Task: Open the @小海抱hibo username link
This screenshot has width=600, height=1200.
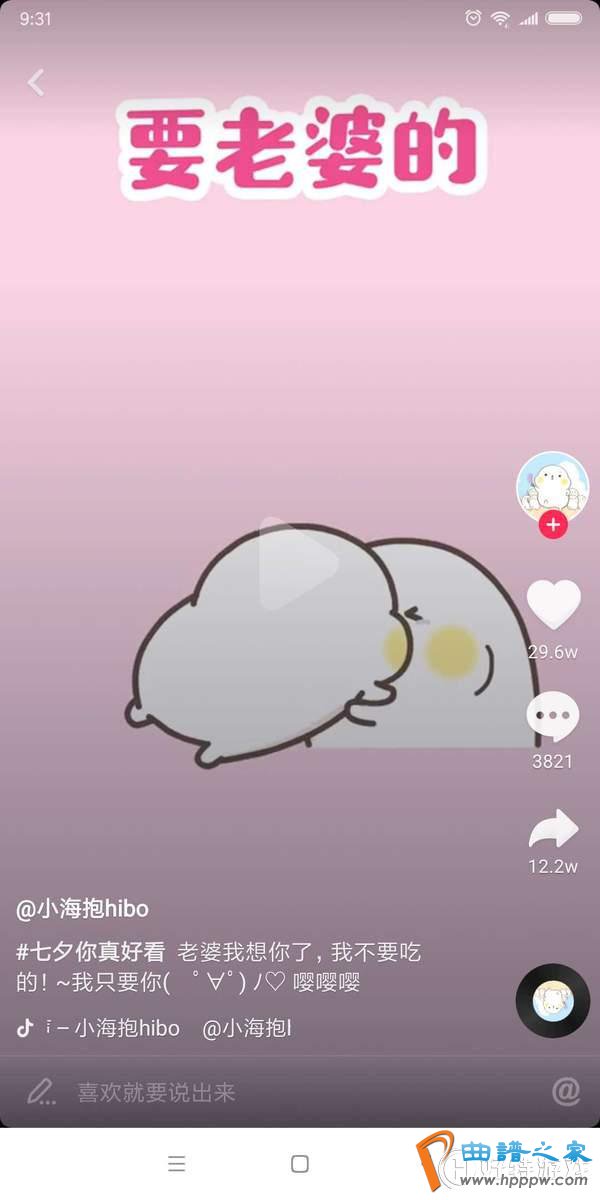Action: tap(82, 909)
